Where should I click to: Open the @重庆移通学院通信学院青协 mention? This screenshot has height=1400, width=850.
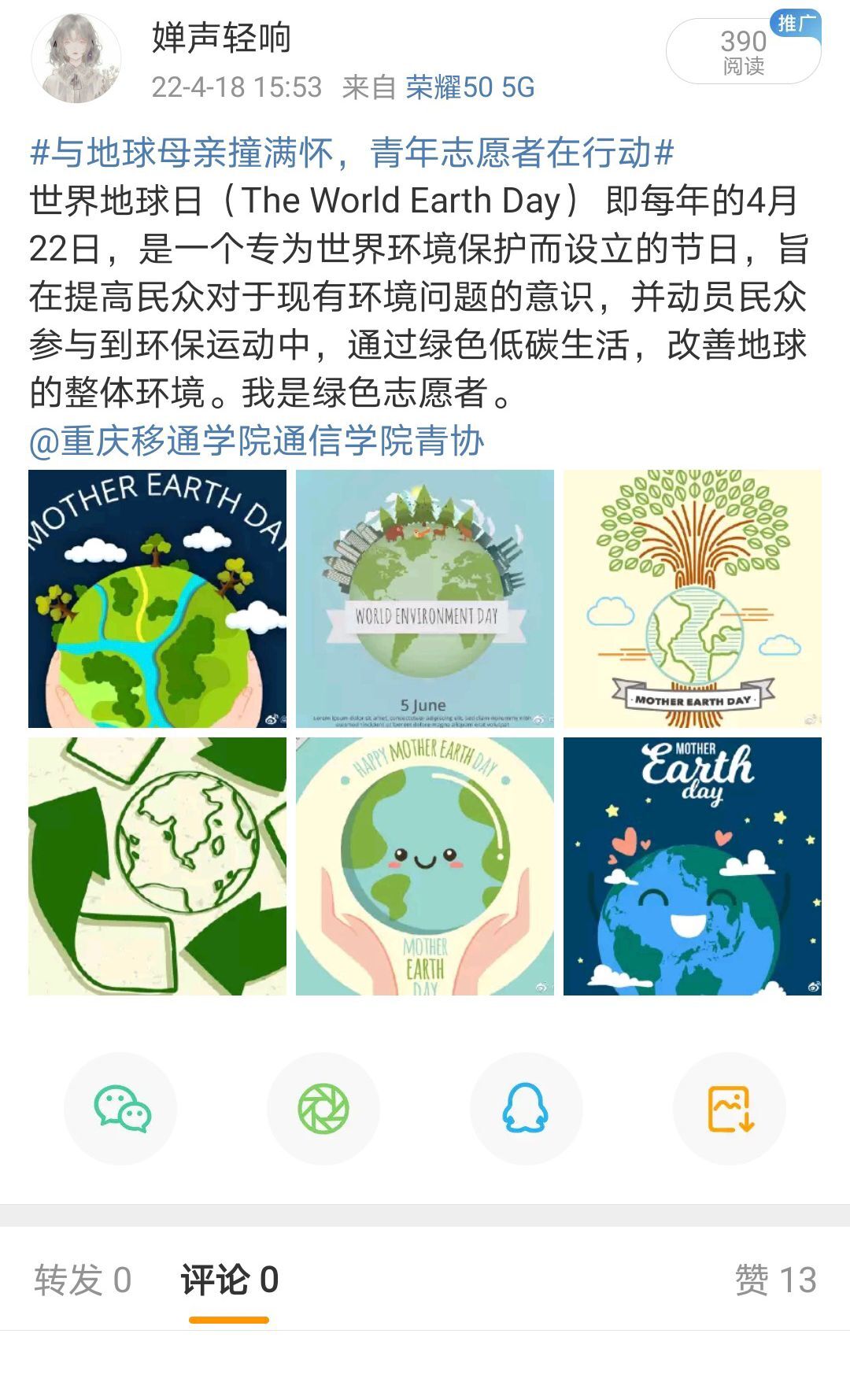pyautogui.click(x=257, y=441)
